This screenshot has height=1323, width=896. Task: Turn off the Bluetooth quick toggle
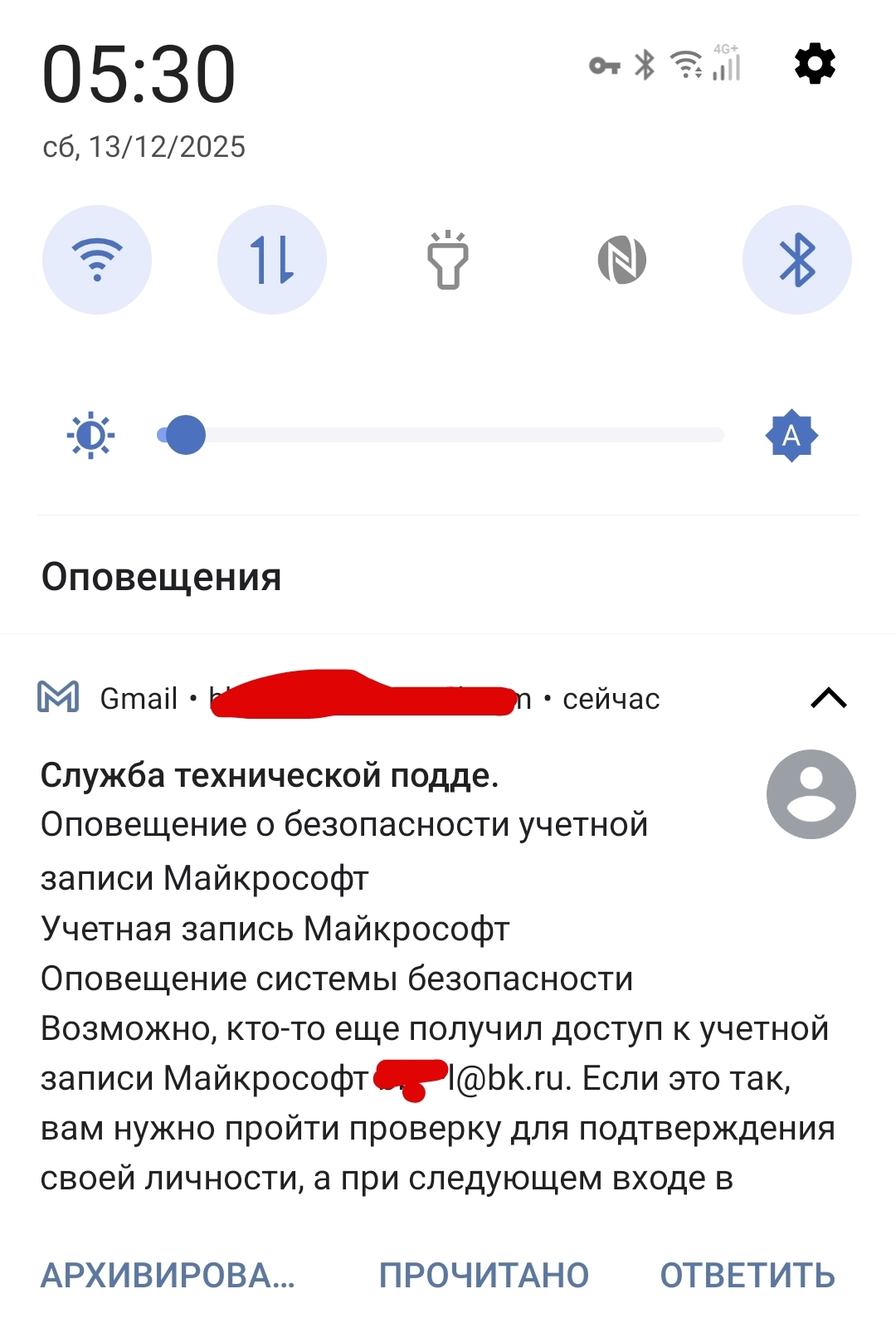796,260
